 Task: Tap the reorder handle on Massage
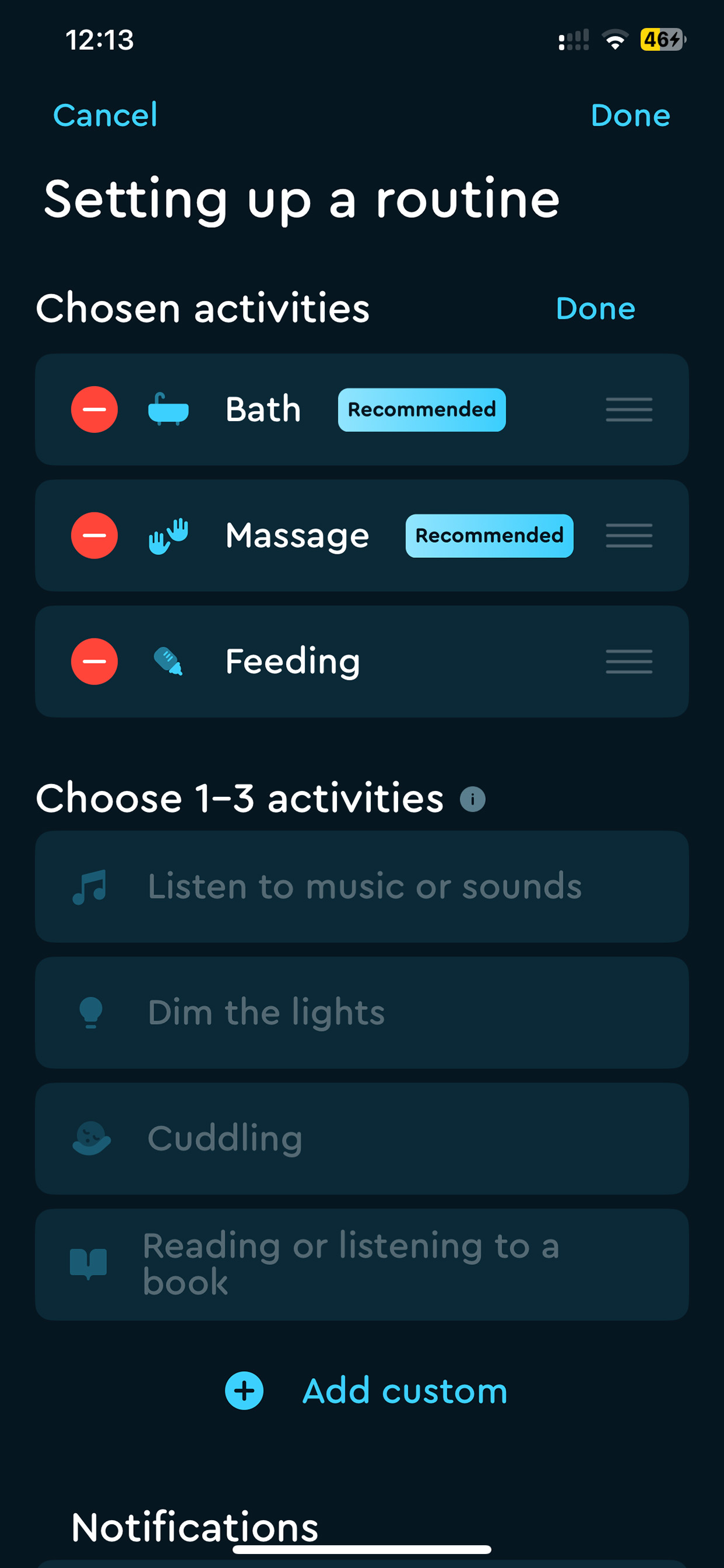(x=628, y=536)
